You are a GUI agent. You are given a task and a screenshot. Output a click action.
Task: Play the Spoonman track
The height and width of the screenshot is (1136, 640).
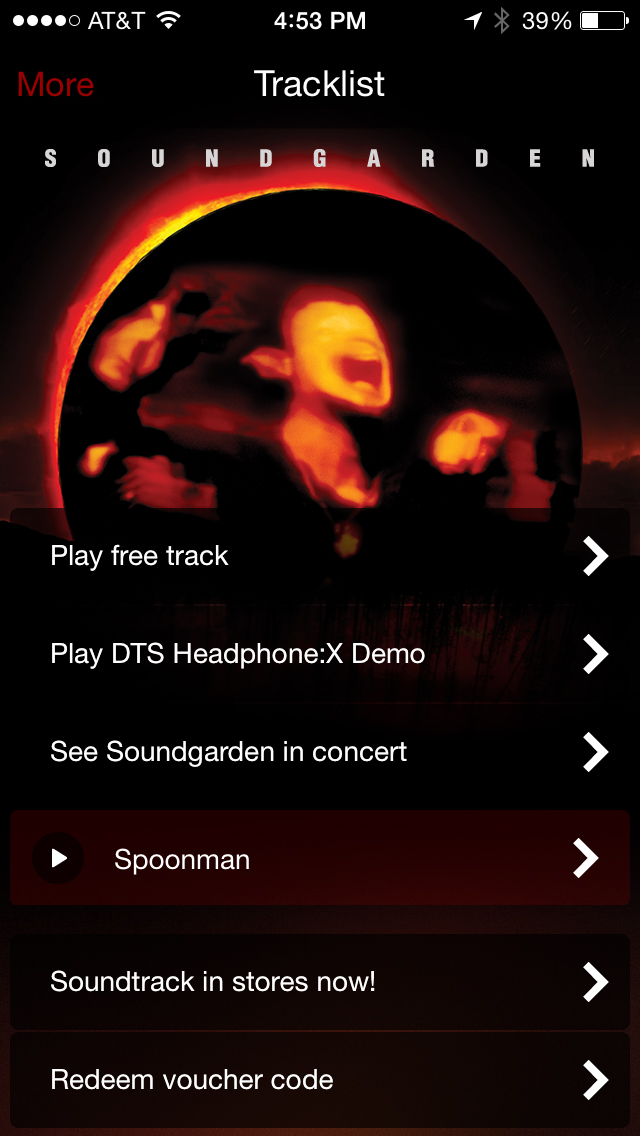[59, 858]
